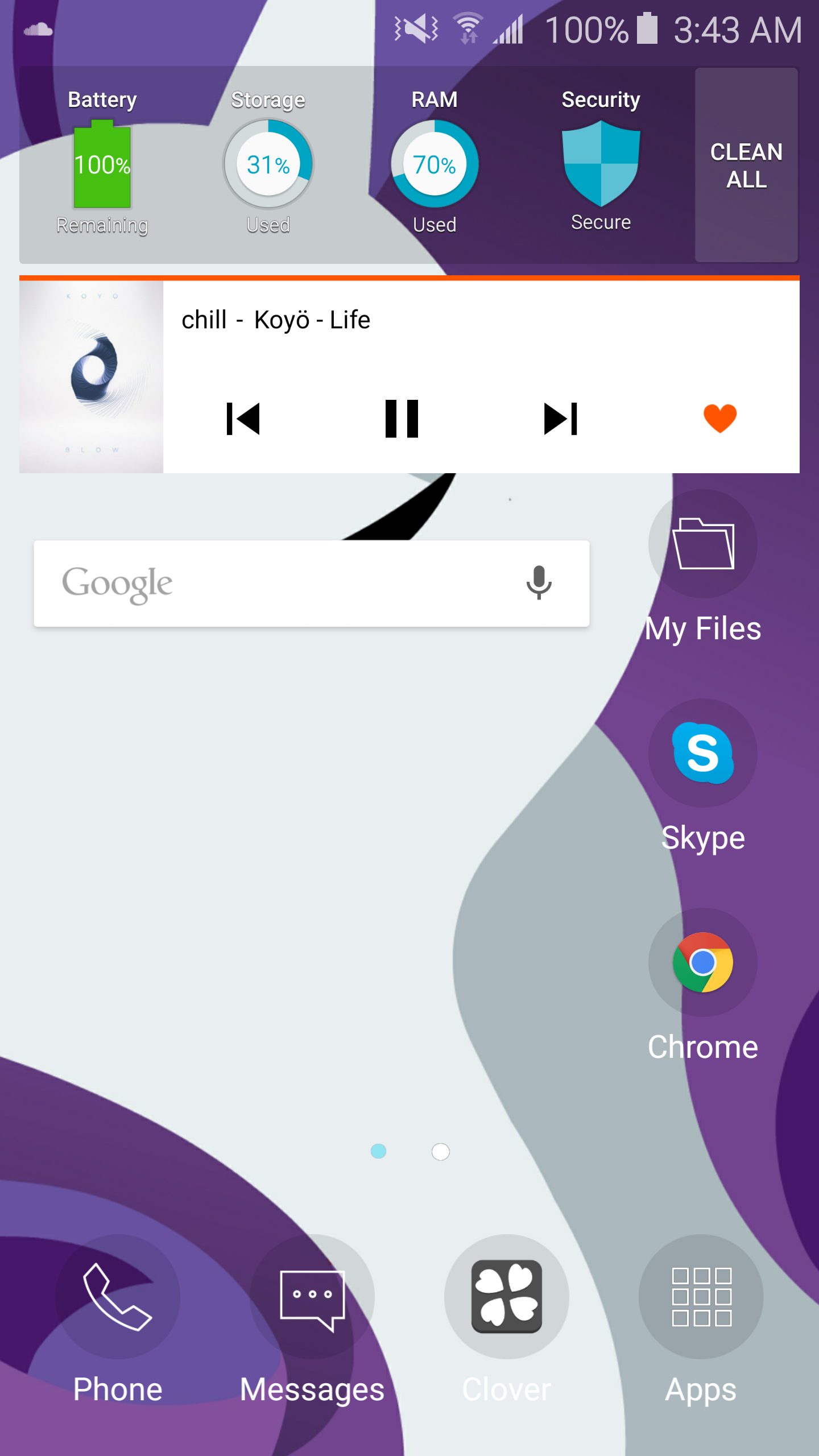Check the RAM usage widget
The image size is (819, 1456).
[x=435, y=164]
